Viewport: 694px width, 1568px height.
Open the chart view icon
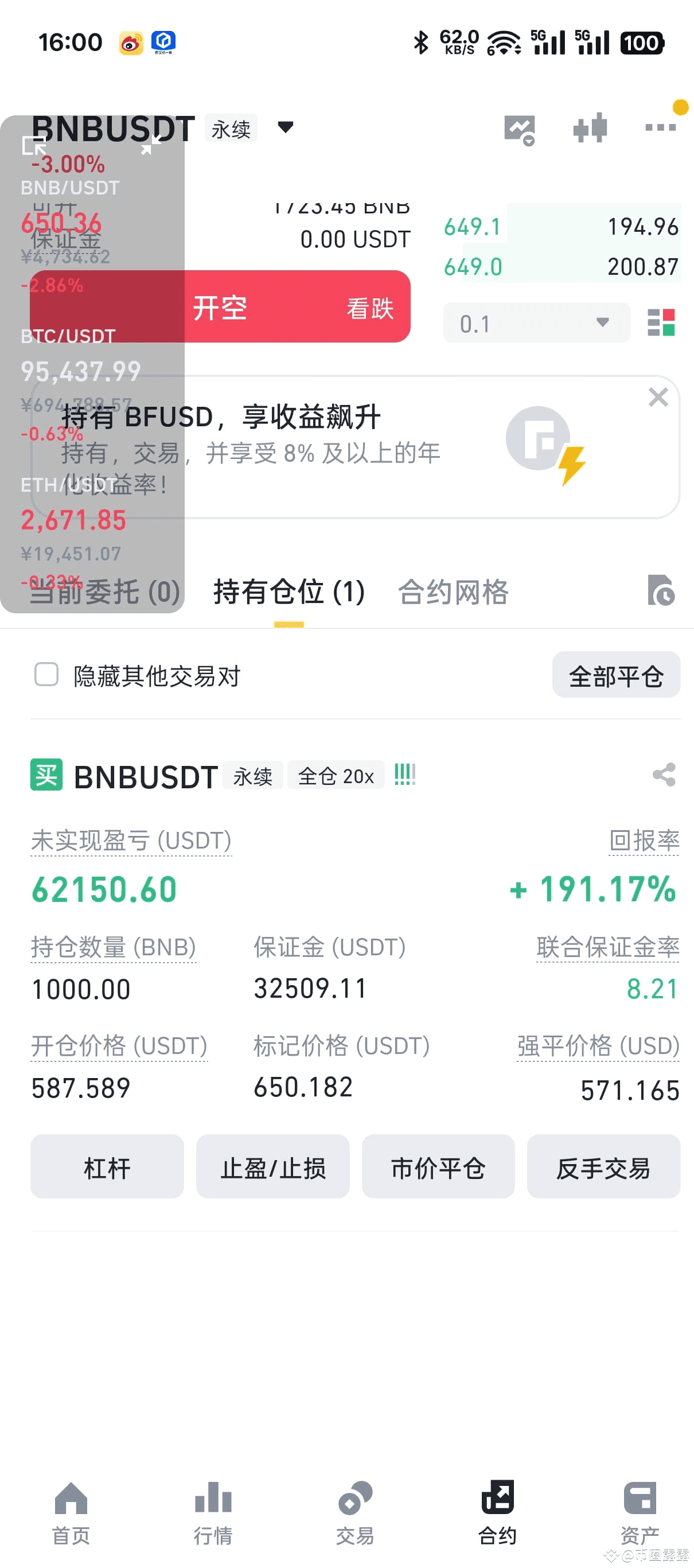pyautogui.click(x=519, y=129)
